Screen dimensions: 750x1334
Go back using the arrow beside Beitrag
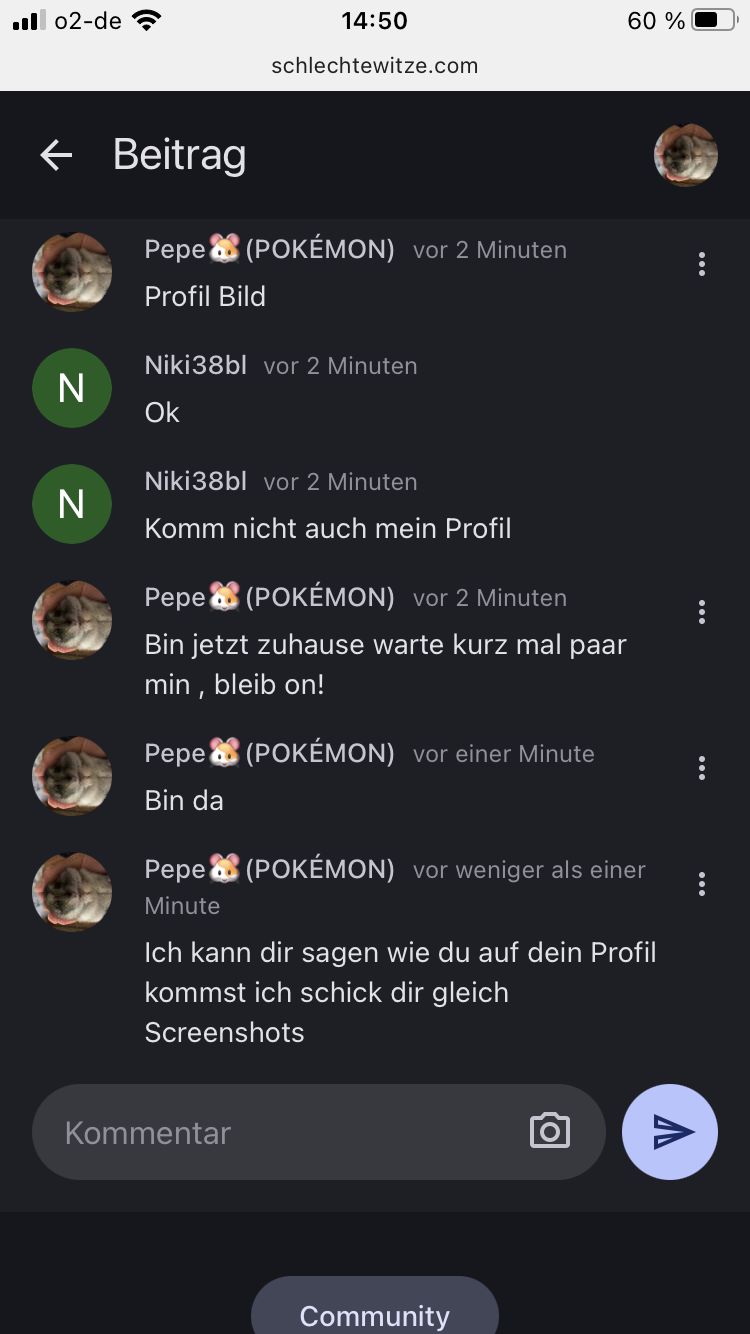[56, 155]
